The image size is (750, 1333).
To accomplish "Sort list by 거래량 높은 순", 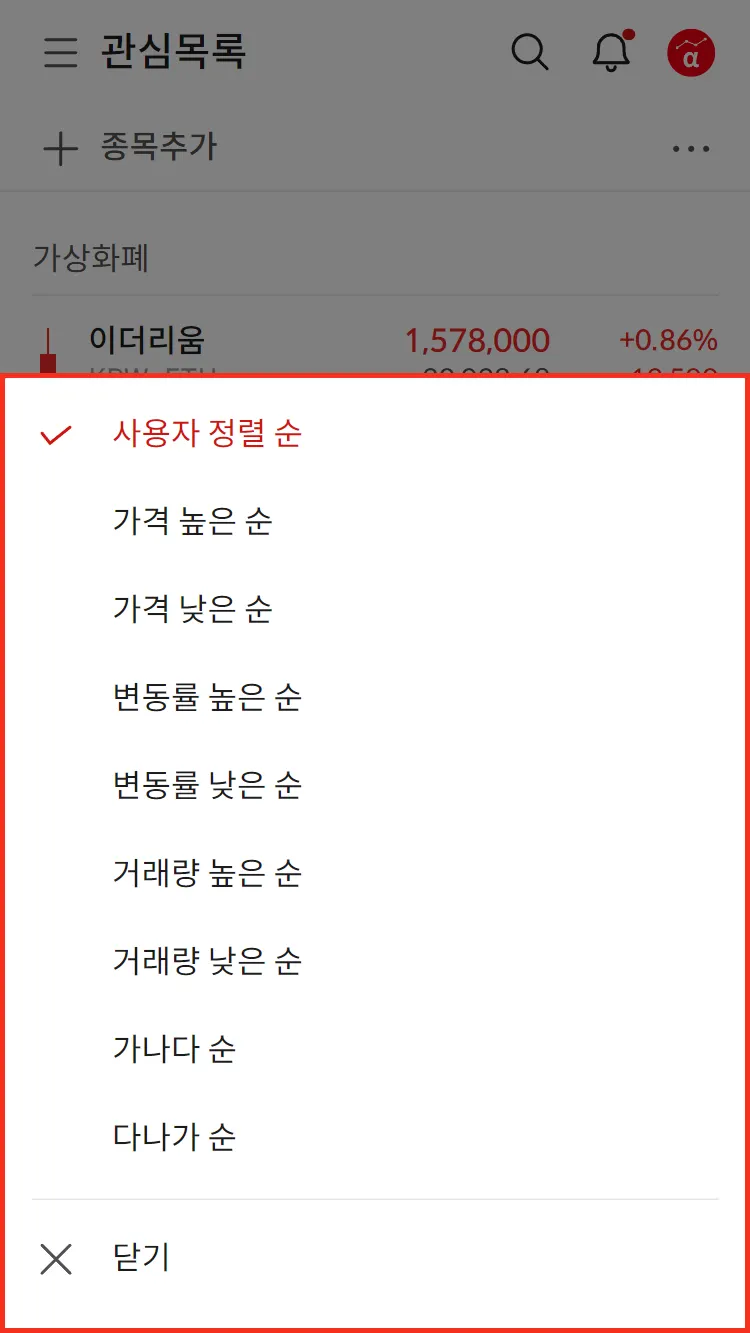I will (375, 874).
